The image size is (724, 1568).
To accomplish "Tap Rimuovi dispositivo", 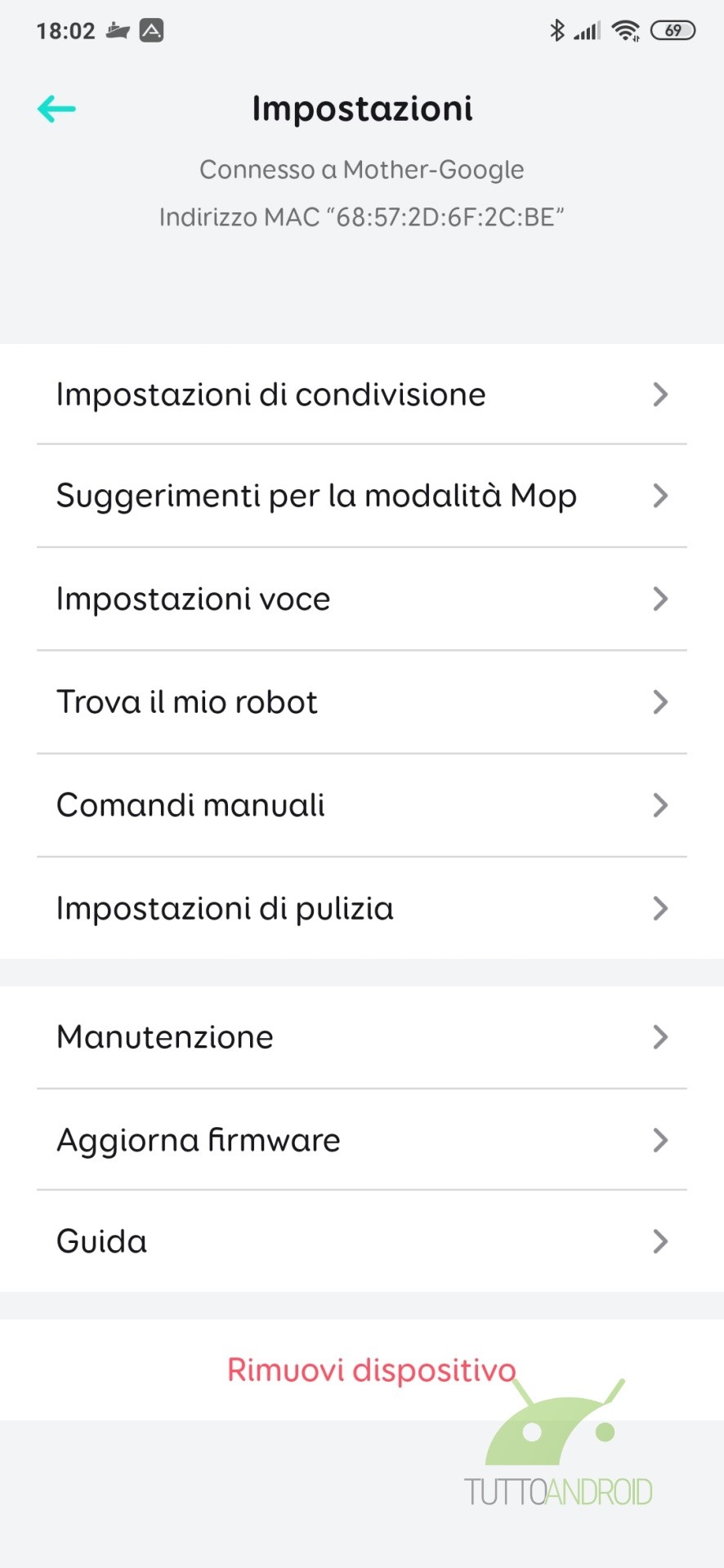I will point(371,1370).
